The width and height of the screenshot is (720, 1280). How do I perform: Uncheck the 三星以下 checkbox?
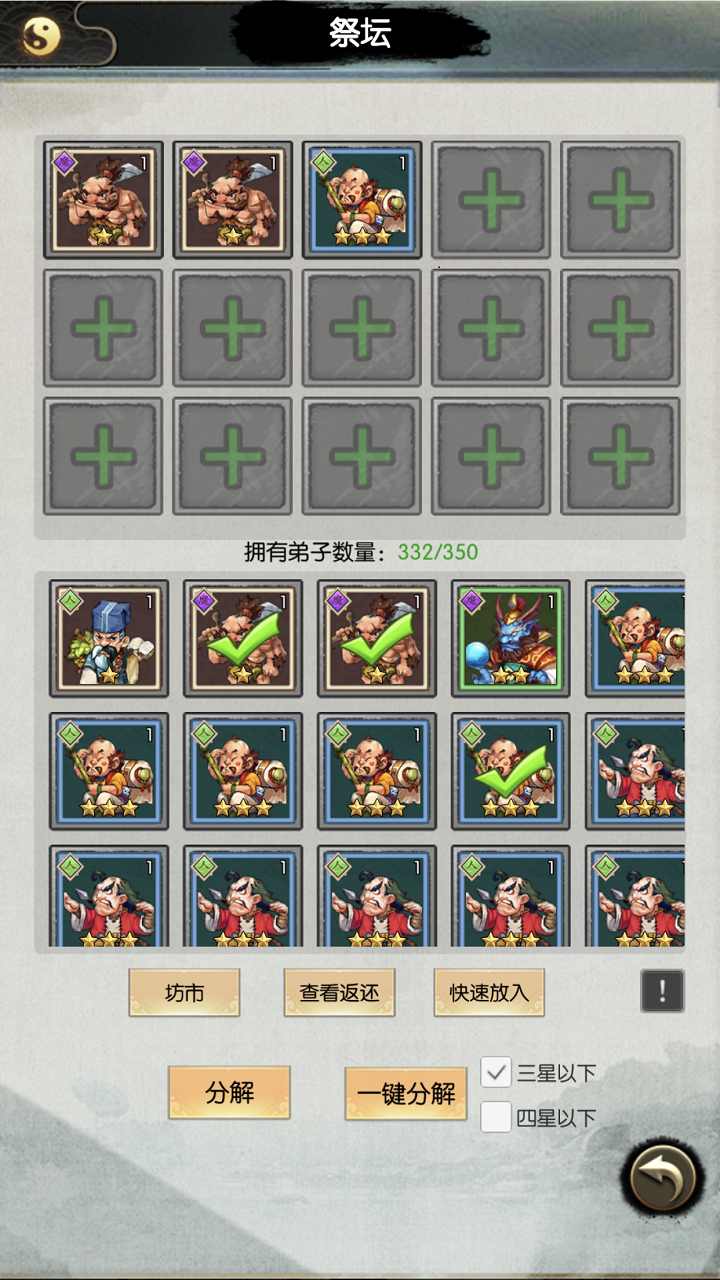pyautogui.click(x=495, y=1072)
